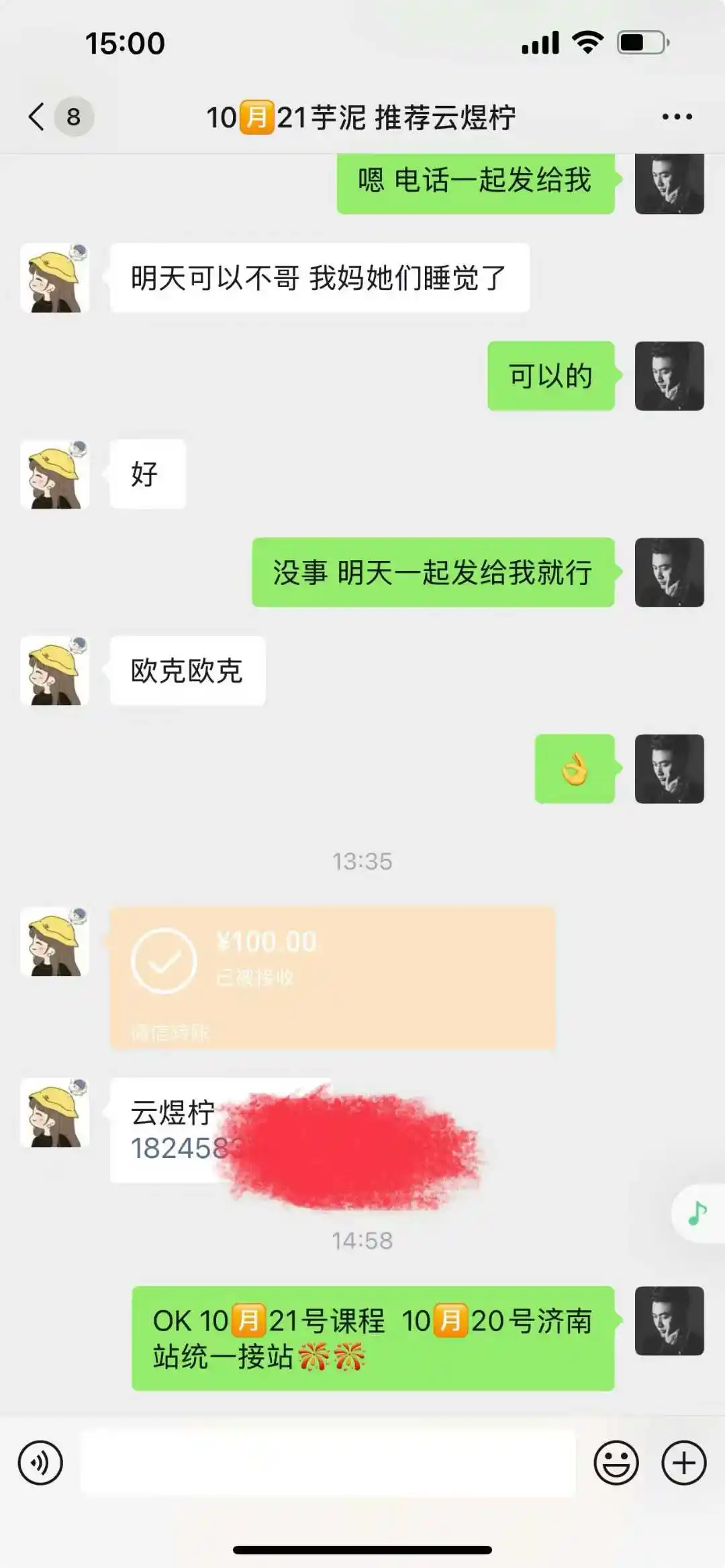The image size is (725, 1568).
Task: Open the emoji sticker panel
Action: 616,1463
